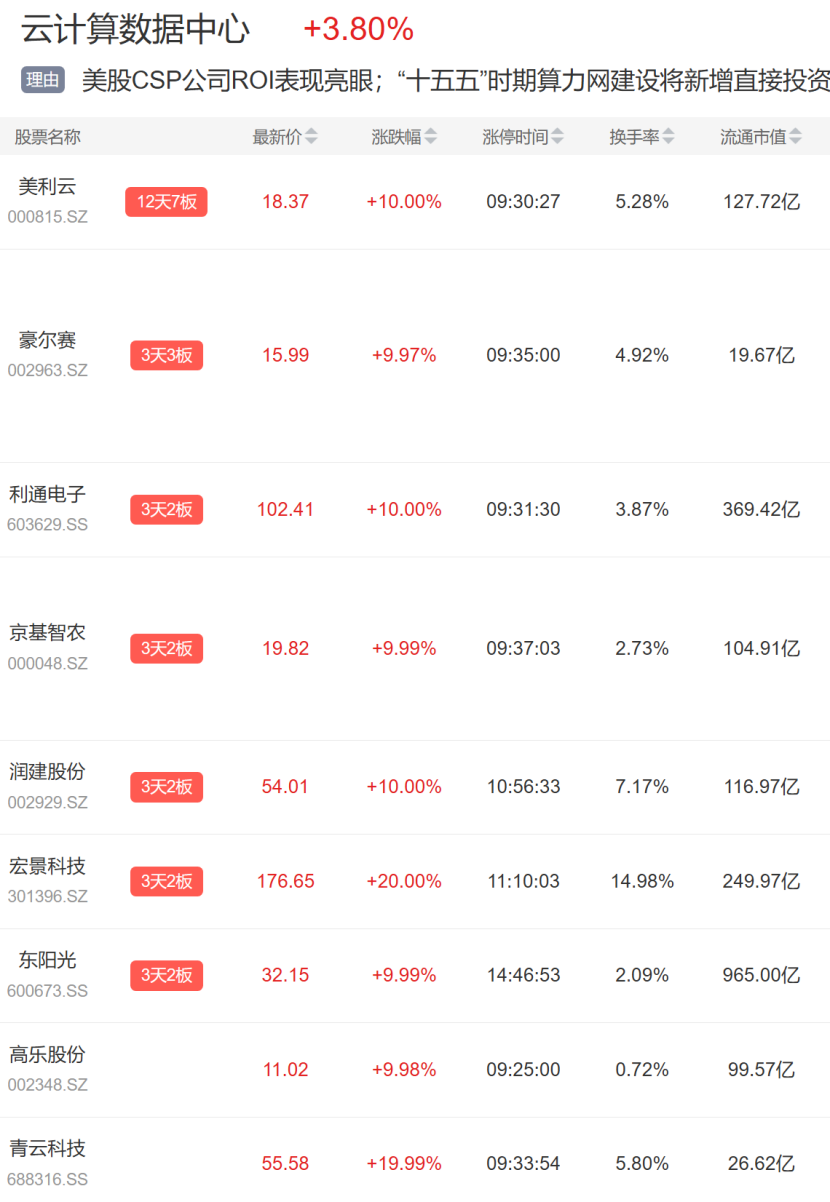View the 利通电子 stock row
The height and width of the screenshot is (1202, 830).
point(415,510)
